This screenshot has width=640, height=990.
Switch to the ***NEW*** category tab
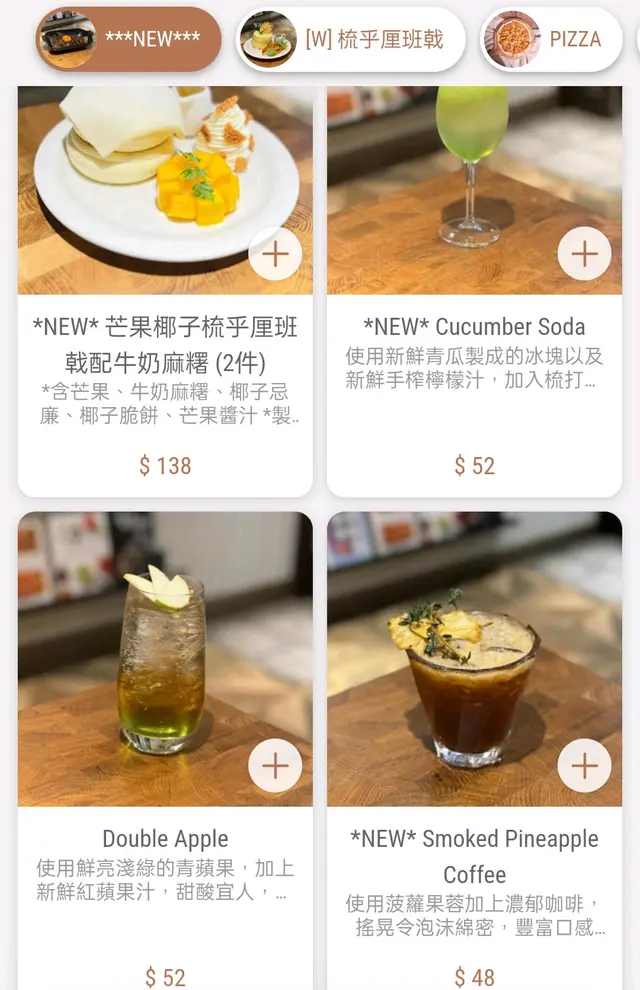click(x=129, y=39)
